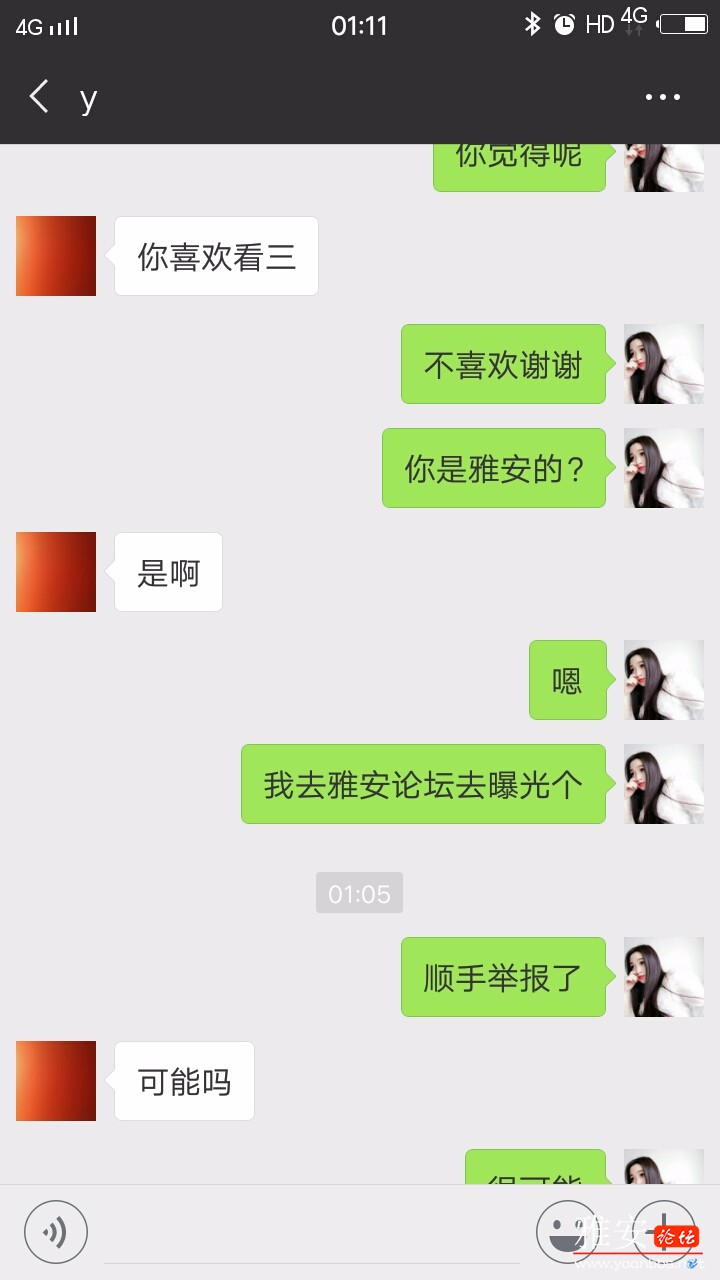Open the emoji sticker panel
720x1280 pixels.
tap(567, 1232)
